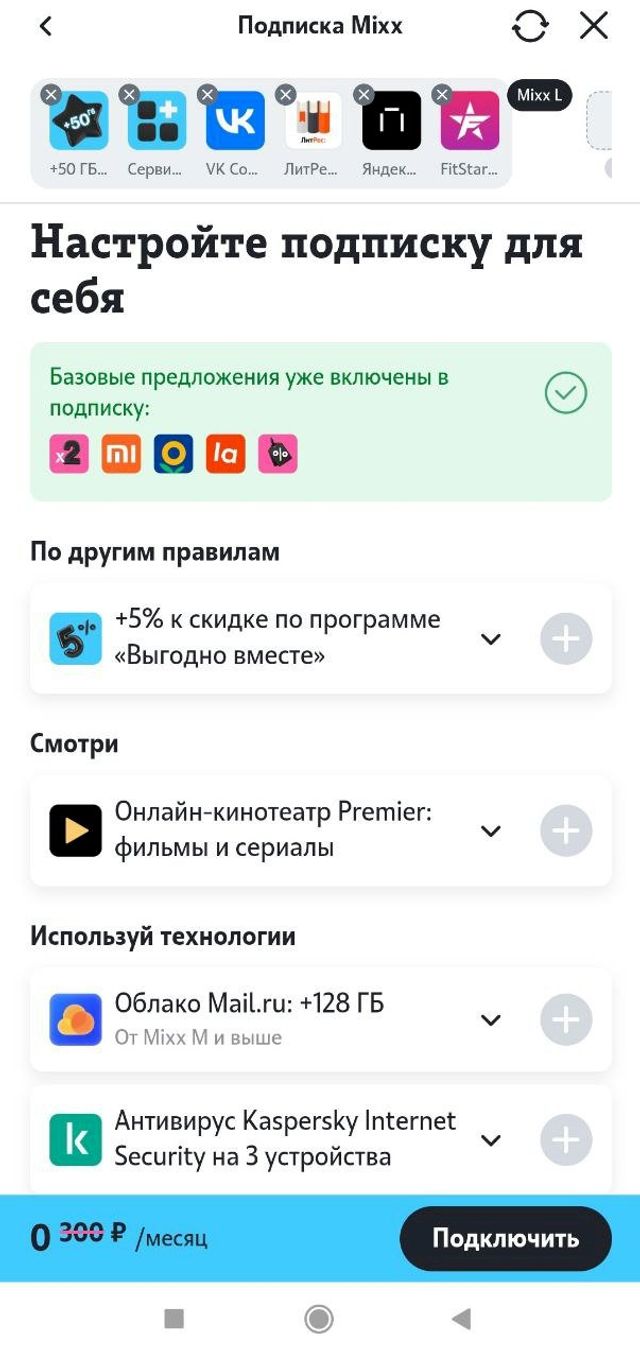Remove FitStarter from selected services

pos(442,95)
